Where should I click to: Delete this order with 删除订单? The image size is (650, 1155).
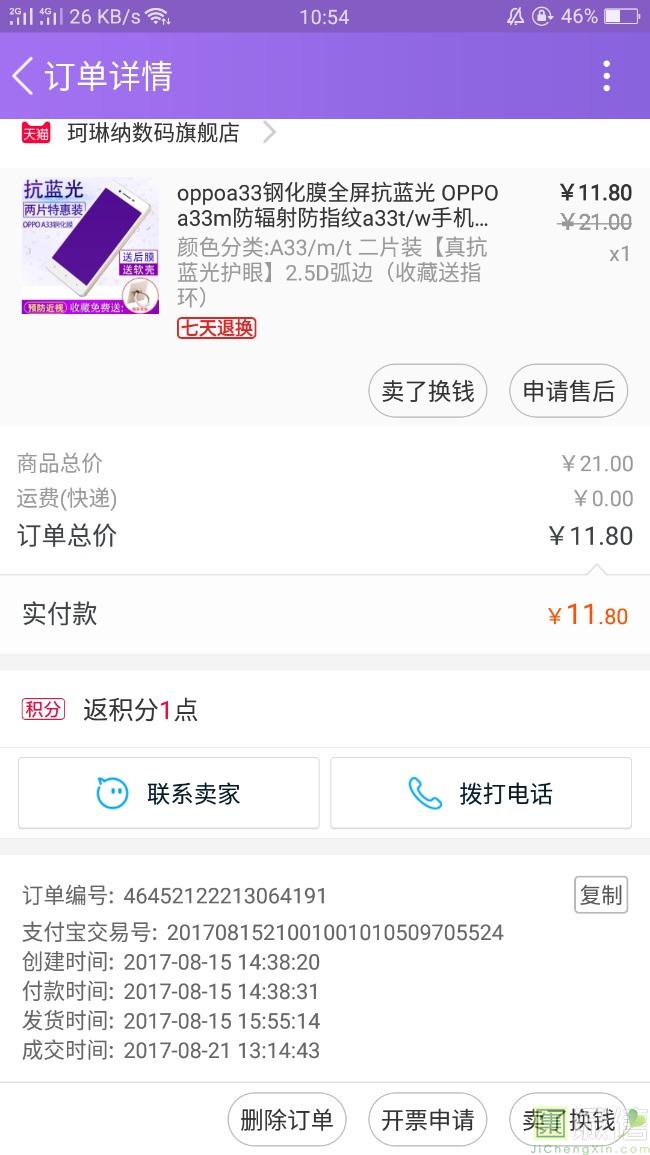pyautogui.click(x=287, y=1120)
